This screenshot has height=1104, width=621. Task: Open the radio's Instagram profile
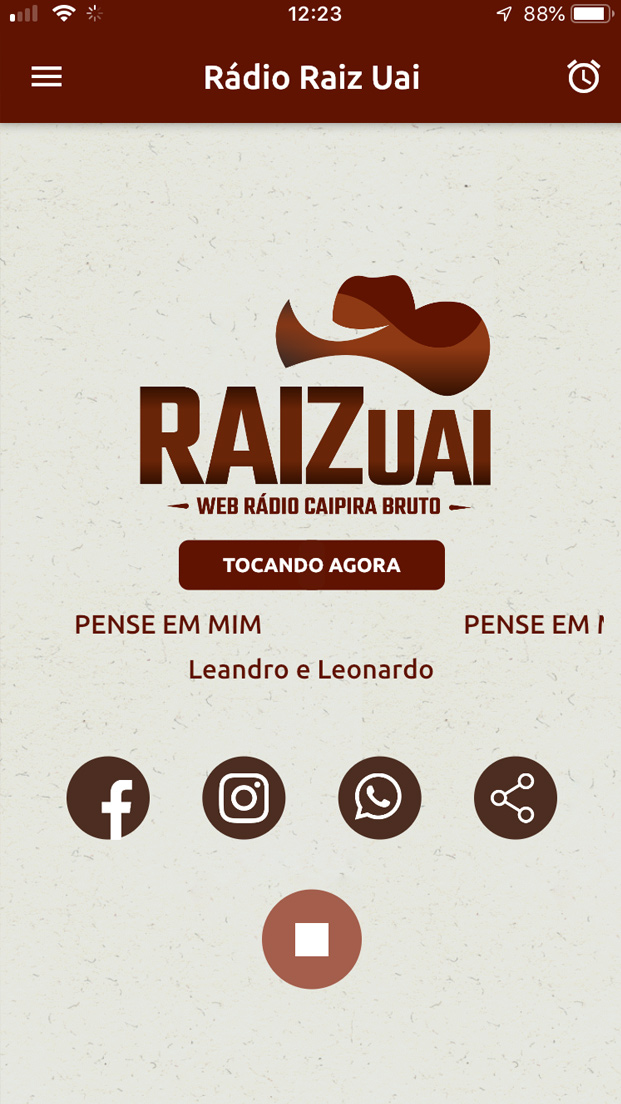244,798
